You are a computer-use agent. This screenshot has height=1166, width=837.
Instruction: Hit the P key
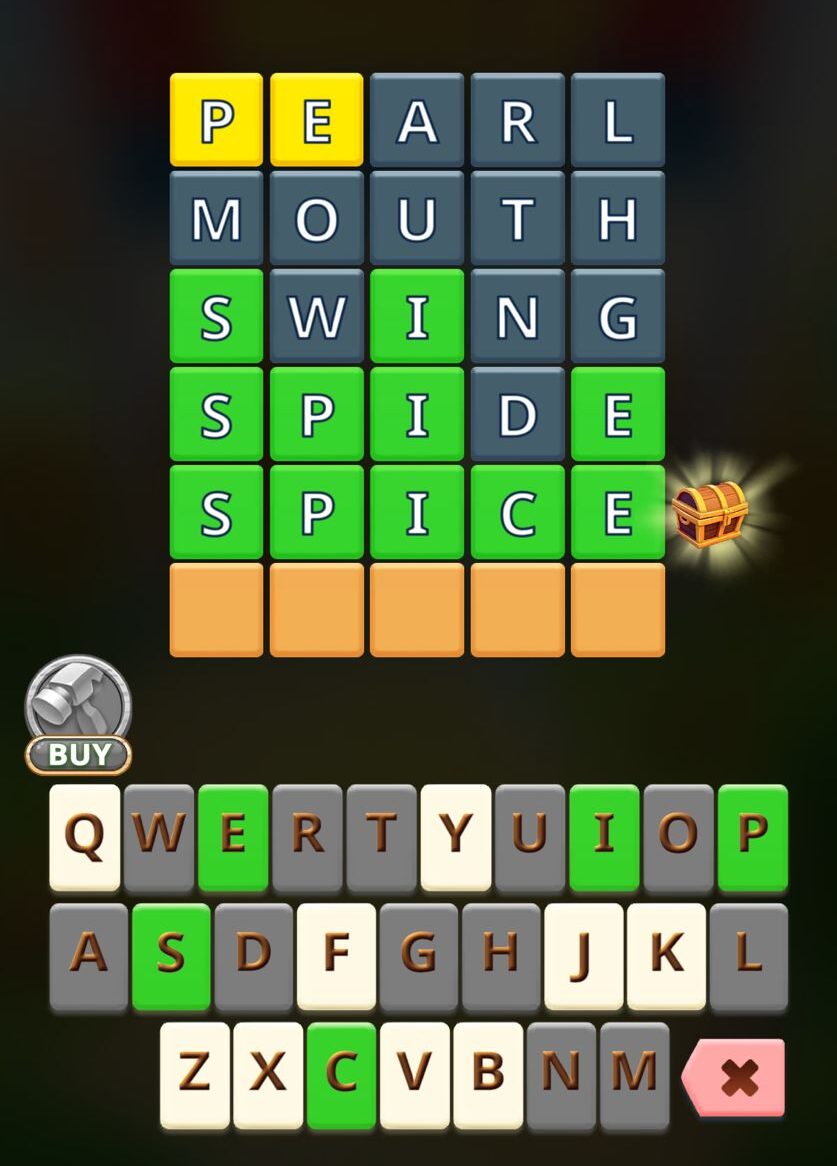(x=752, y=836)
